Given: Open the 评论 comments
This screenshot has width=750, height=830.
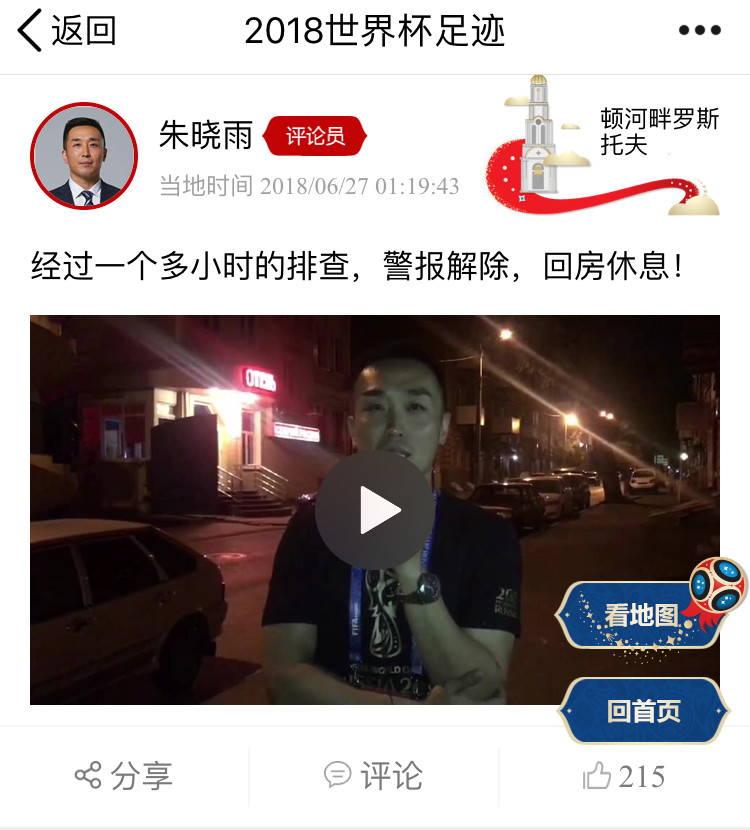Looking at the screenshot, I should coord(374,776).
